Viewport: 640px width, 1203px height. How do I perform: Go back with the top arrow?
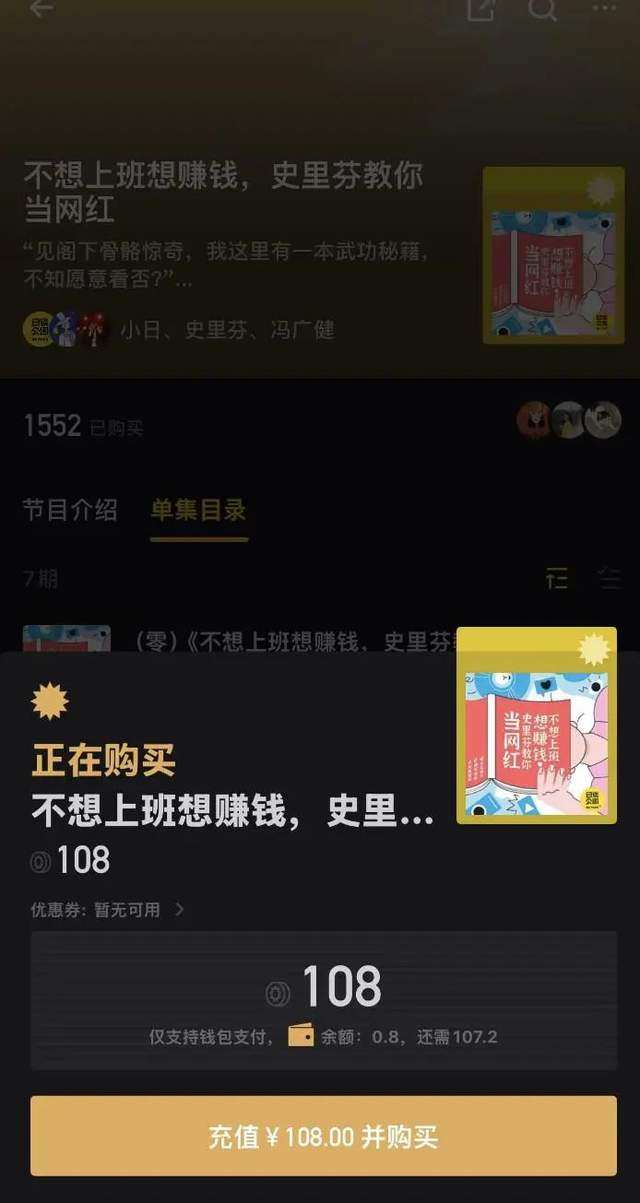41,9
